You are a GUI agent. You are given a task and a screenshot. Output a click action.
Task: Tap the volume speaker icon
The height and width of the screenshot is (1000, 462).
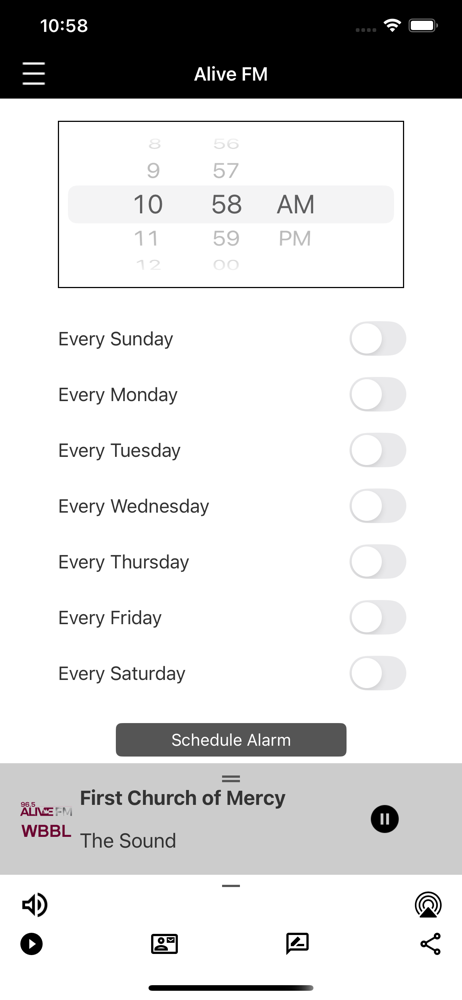pyautogui.click(x=34, y=904)
